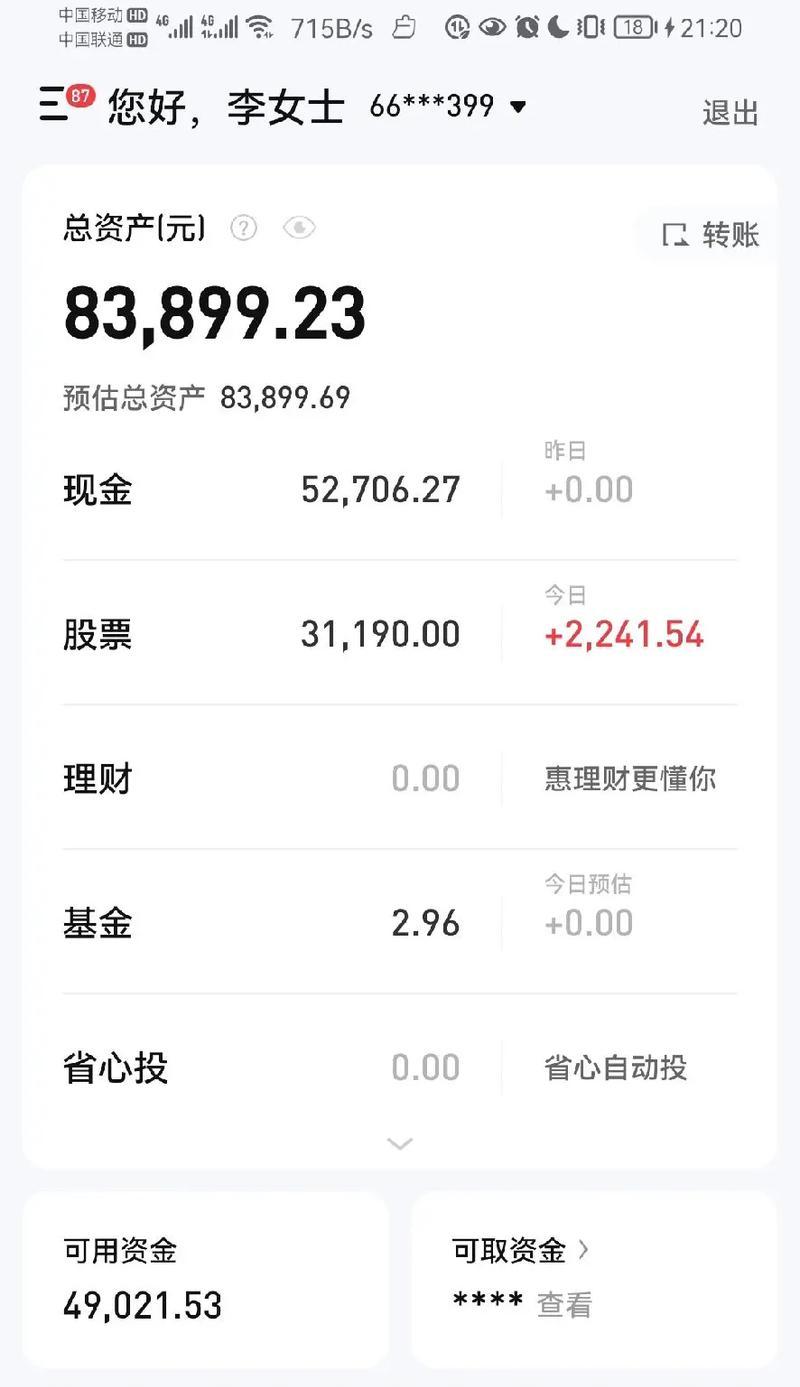Open the 现金 row

coord(400,489)
